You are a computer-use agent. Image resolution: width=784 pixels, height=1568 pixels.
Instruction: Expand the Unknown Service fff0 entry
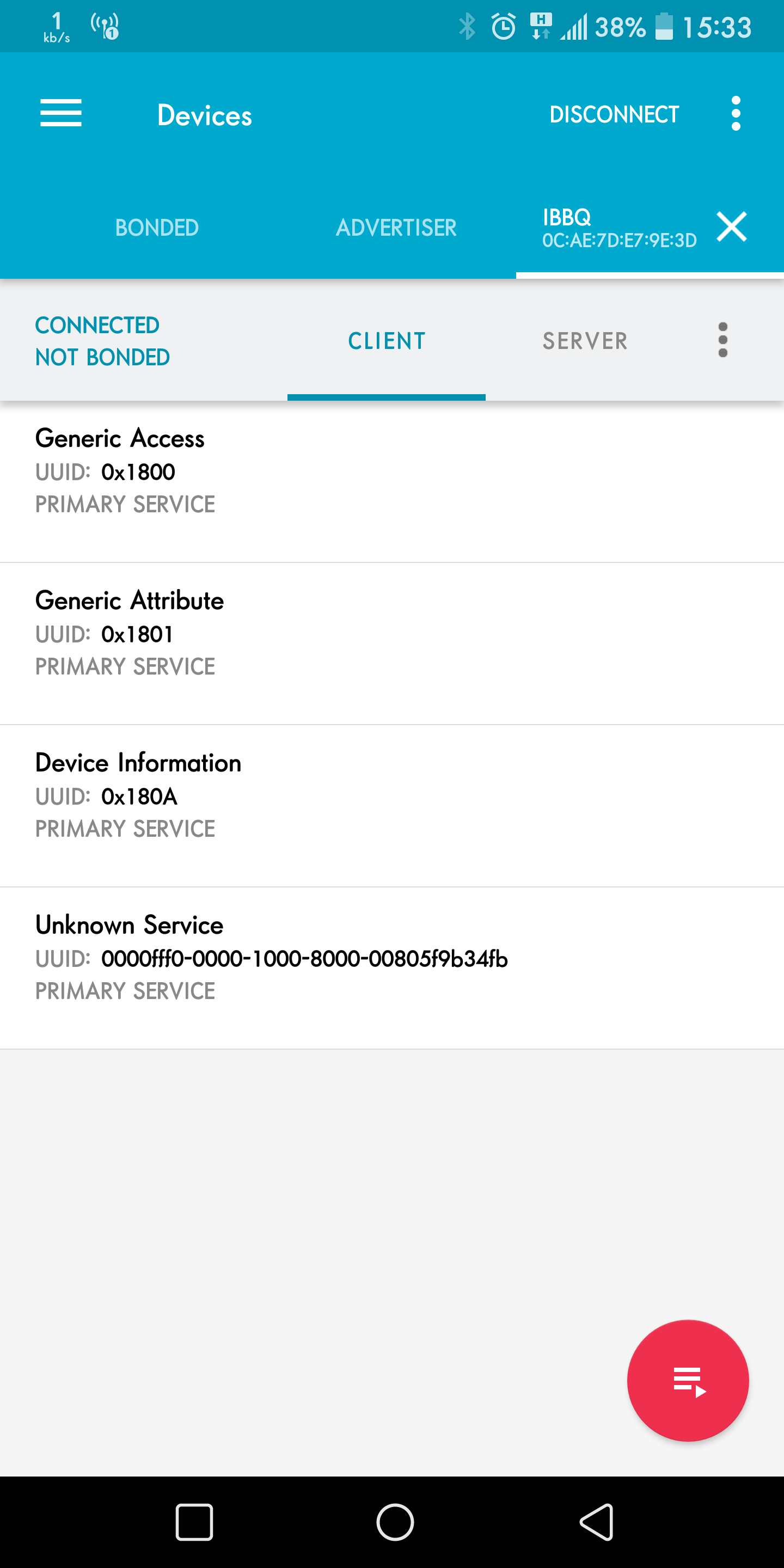pyautogui.click(x=392, y=969)
